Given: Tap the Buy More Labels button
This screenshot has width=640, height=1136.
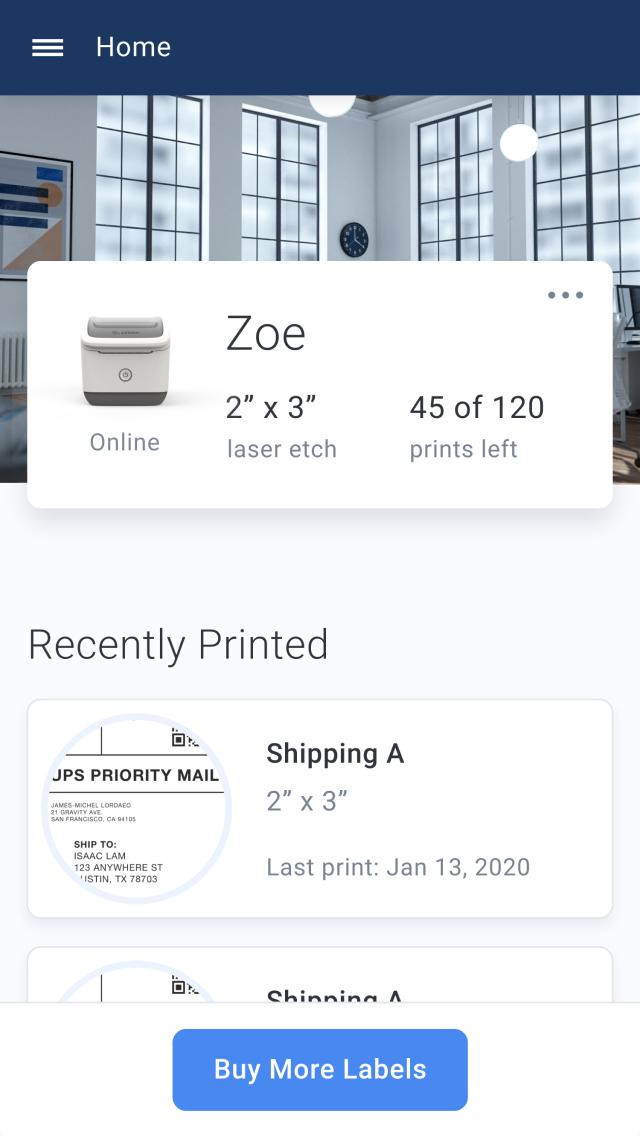Looking at the screenshot, I should pyautogui.click(x=320, y=1069).
